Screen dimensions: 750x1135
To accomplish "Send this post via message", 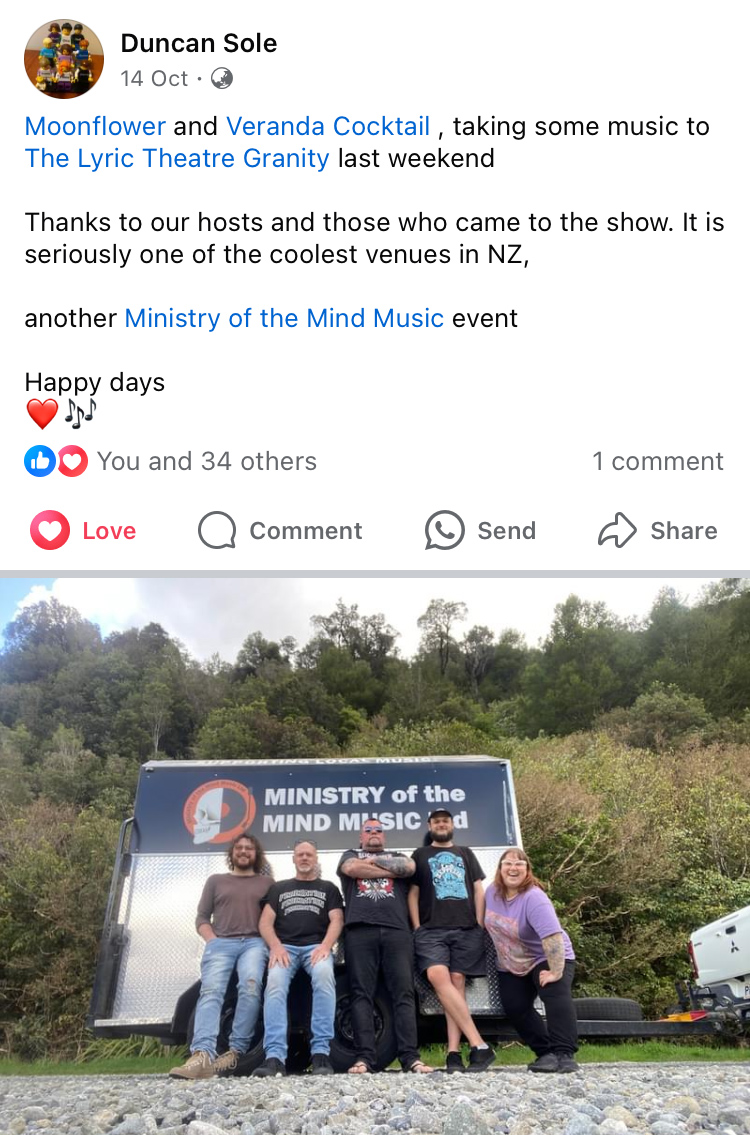I will click(481, 530).
